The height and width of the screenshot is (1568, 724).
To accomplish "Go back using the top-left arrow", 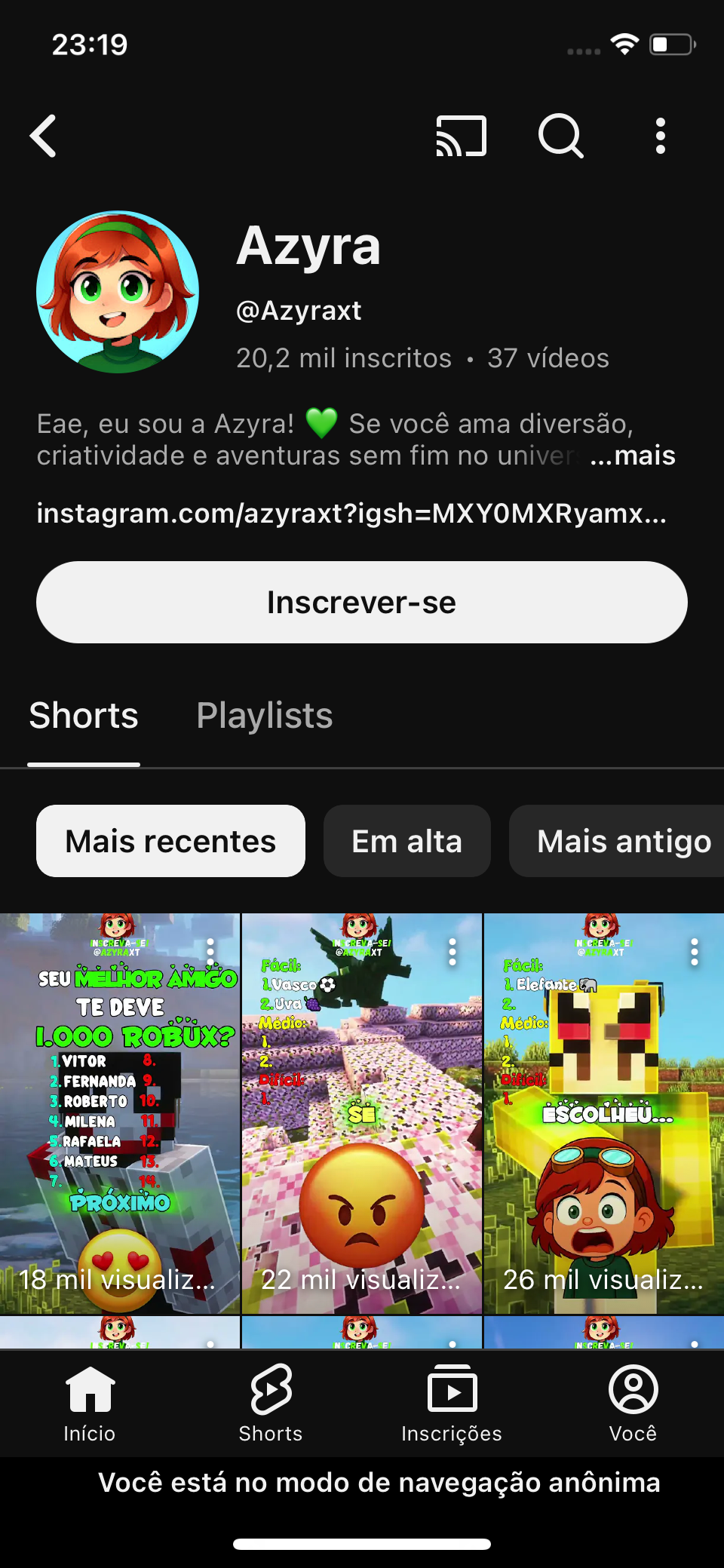I will coord(44,137).
